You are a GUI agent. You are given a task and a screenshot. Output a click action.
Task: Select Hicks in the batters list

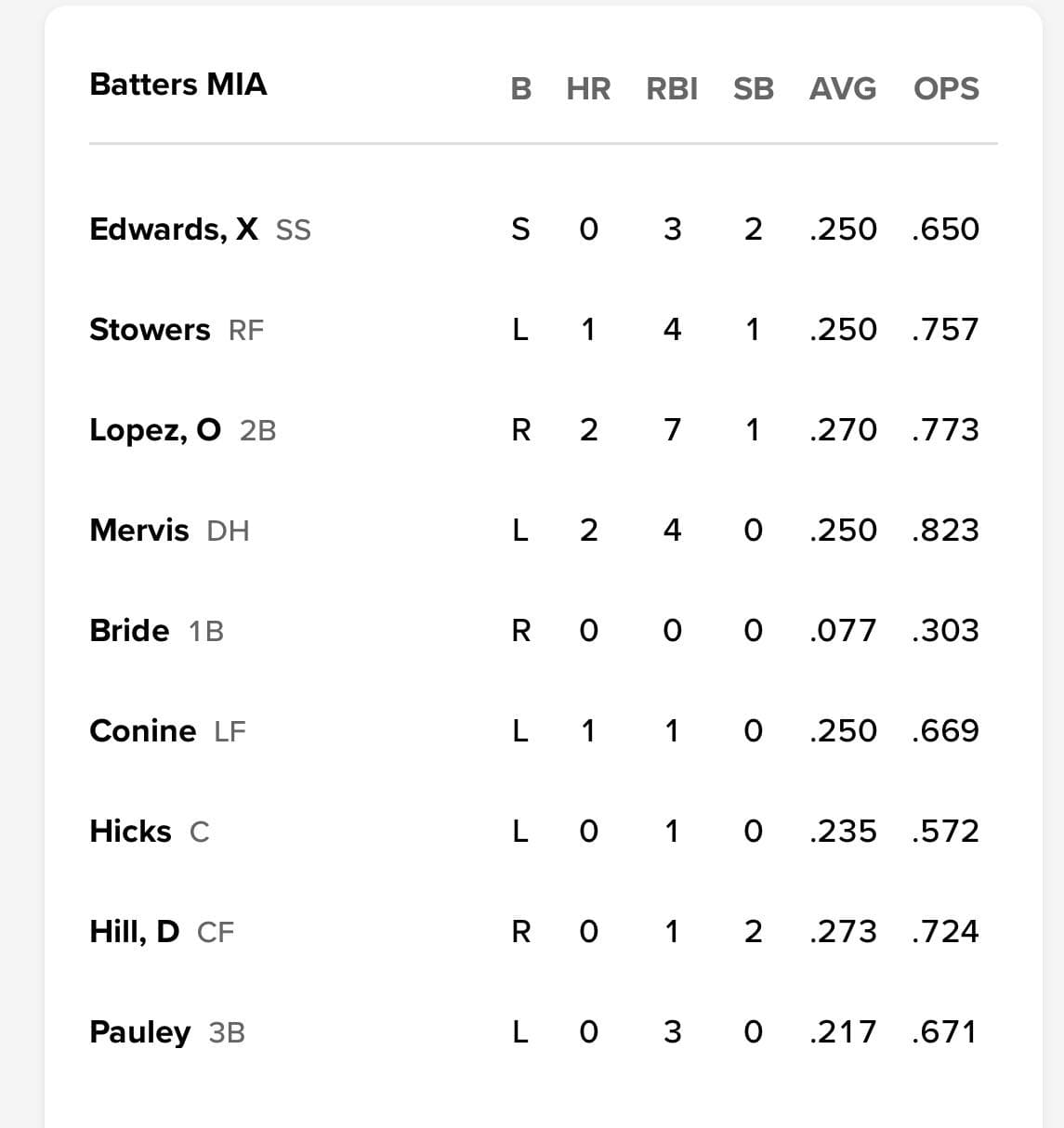[x=130, y=832]
